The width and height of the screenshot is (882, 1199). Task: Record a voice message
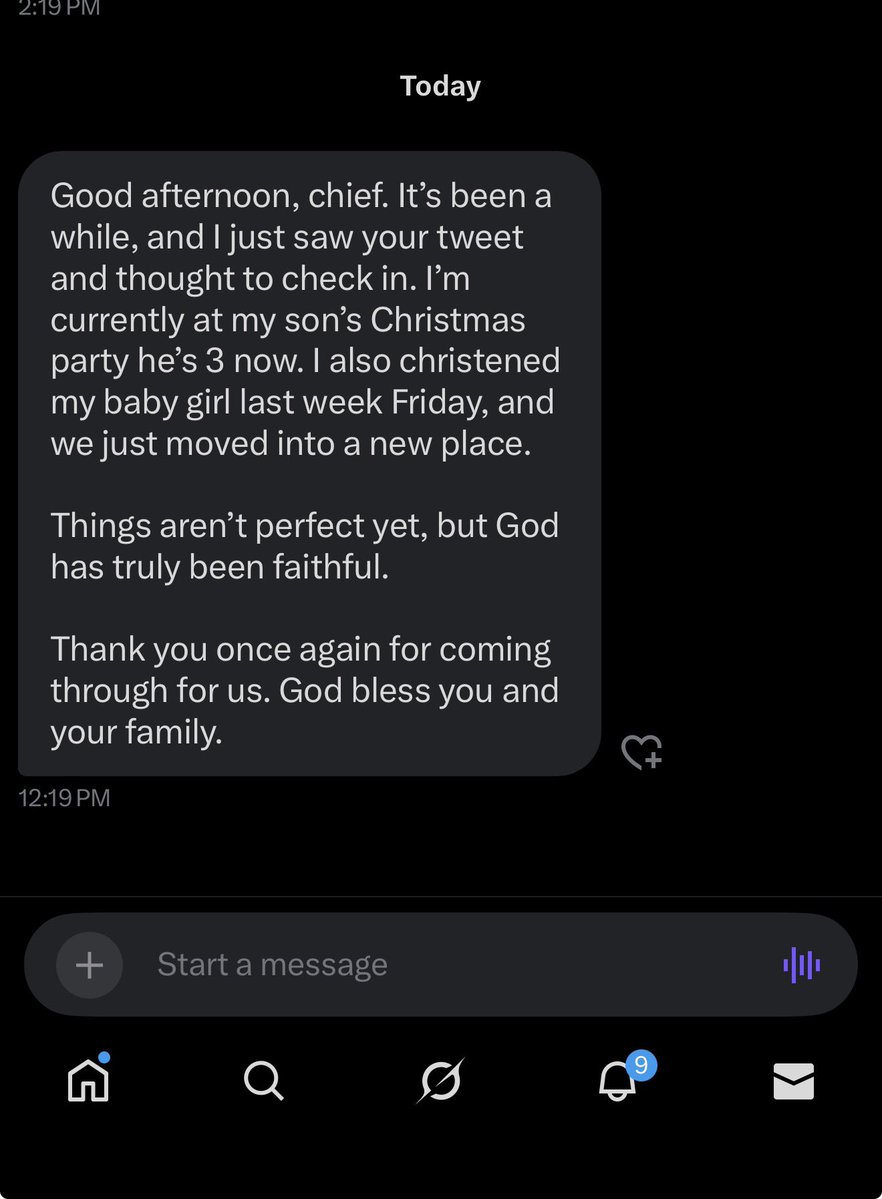pyautogui.click(x=801, y=965)
